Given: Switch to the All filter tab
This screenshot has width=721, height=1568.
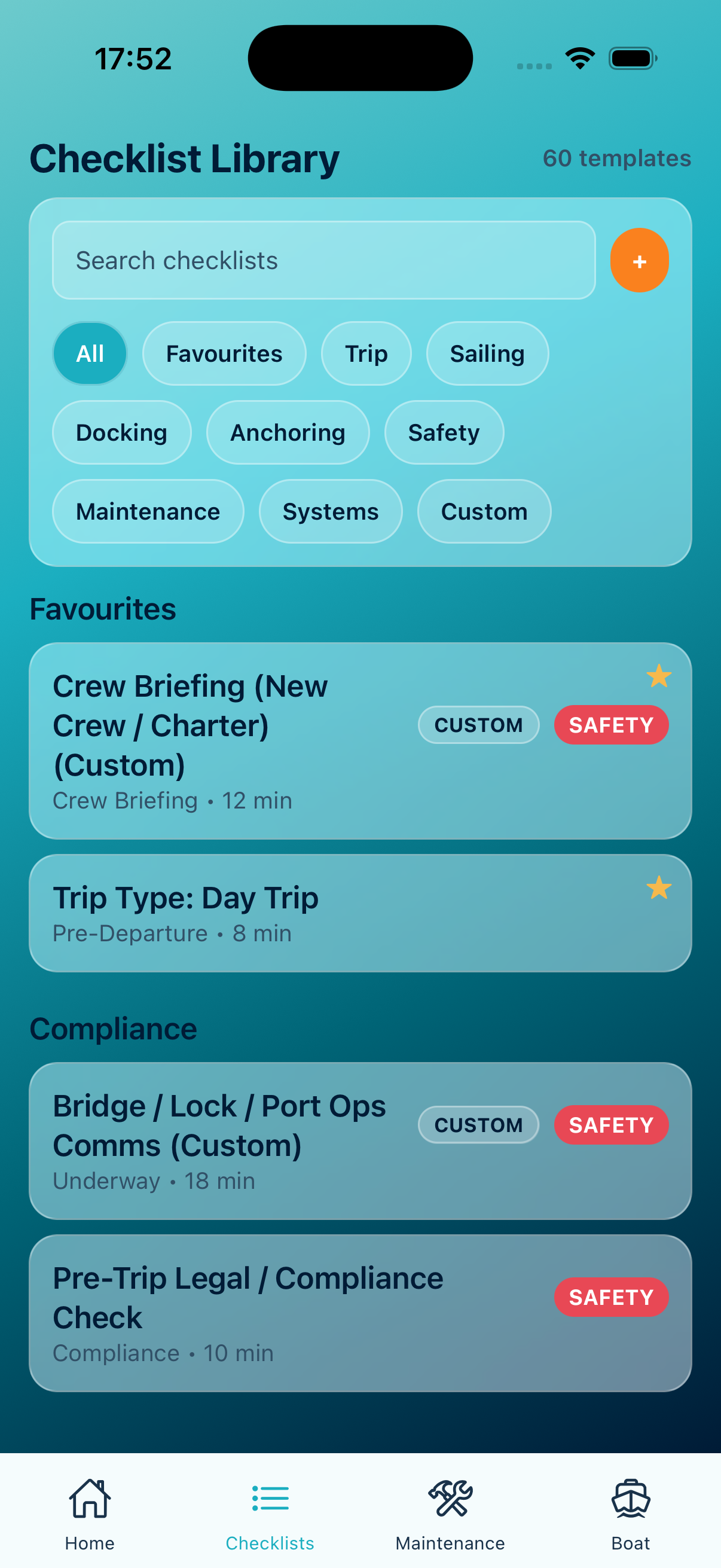Looking at the screenshot, I should pos(90,353).
